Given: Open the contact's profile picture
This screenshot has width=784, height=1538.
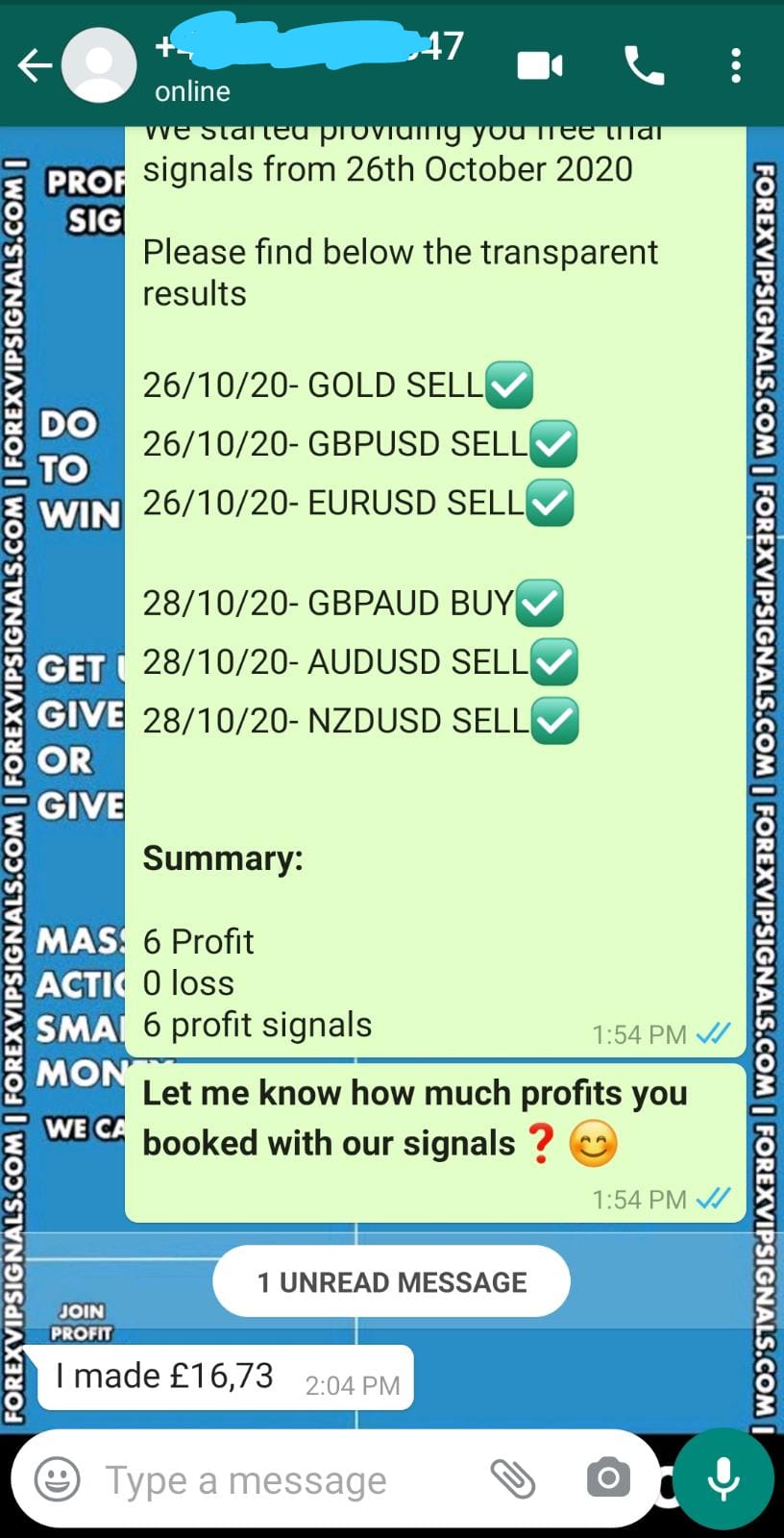Looking at the screenshot, I should 99,65.
